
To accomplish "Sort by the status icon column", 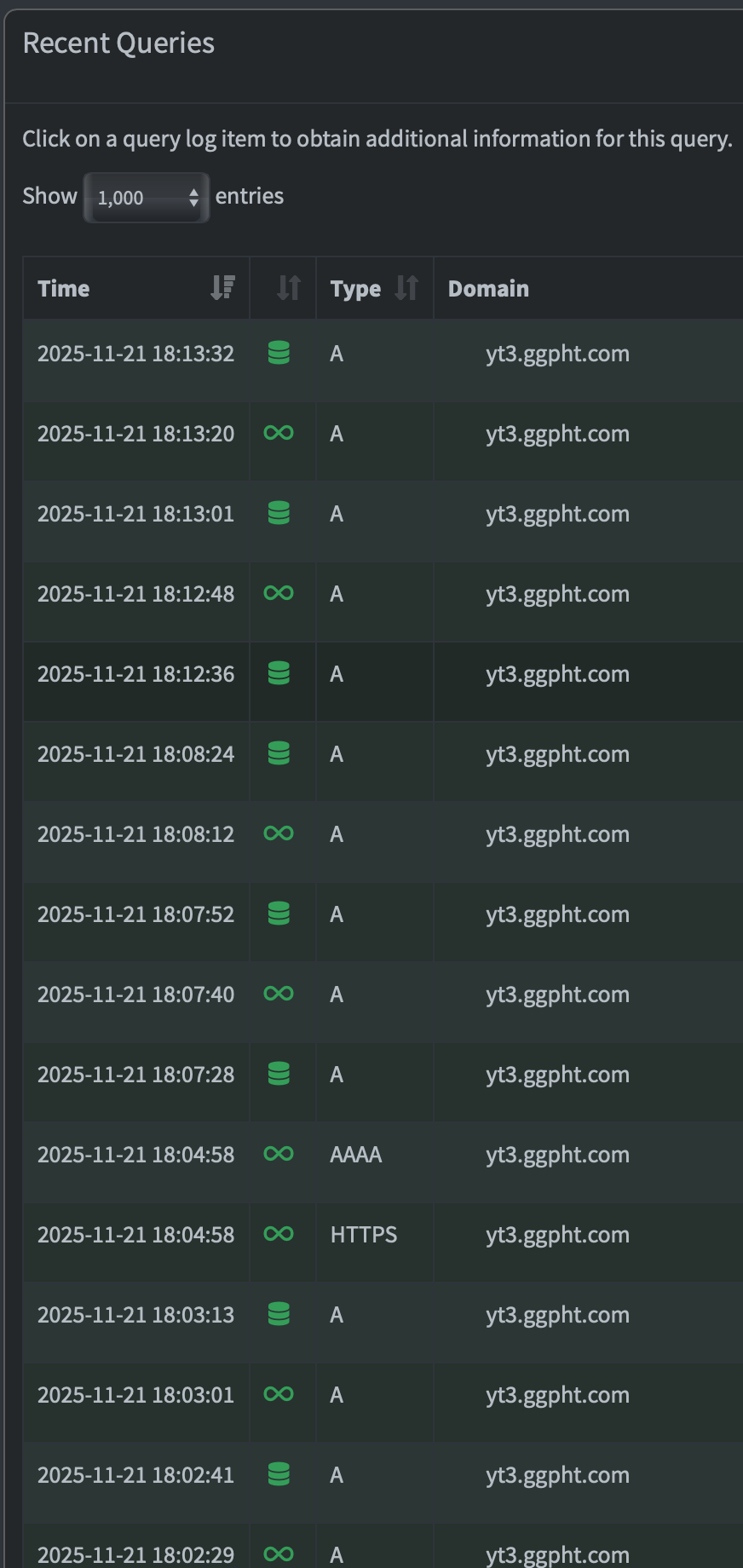I will click(287, 288).
